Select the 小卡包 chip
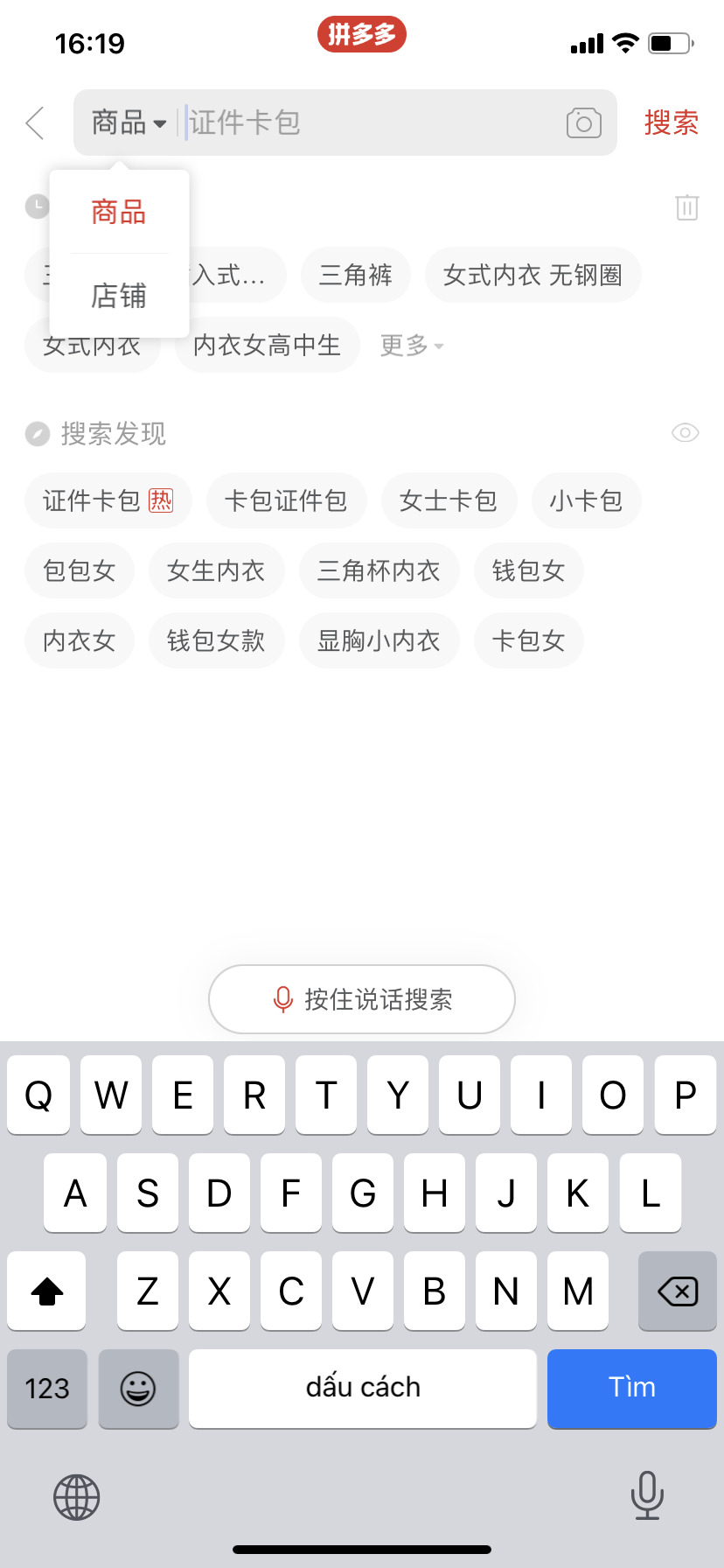 point(586,500)
